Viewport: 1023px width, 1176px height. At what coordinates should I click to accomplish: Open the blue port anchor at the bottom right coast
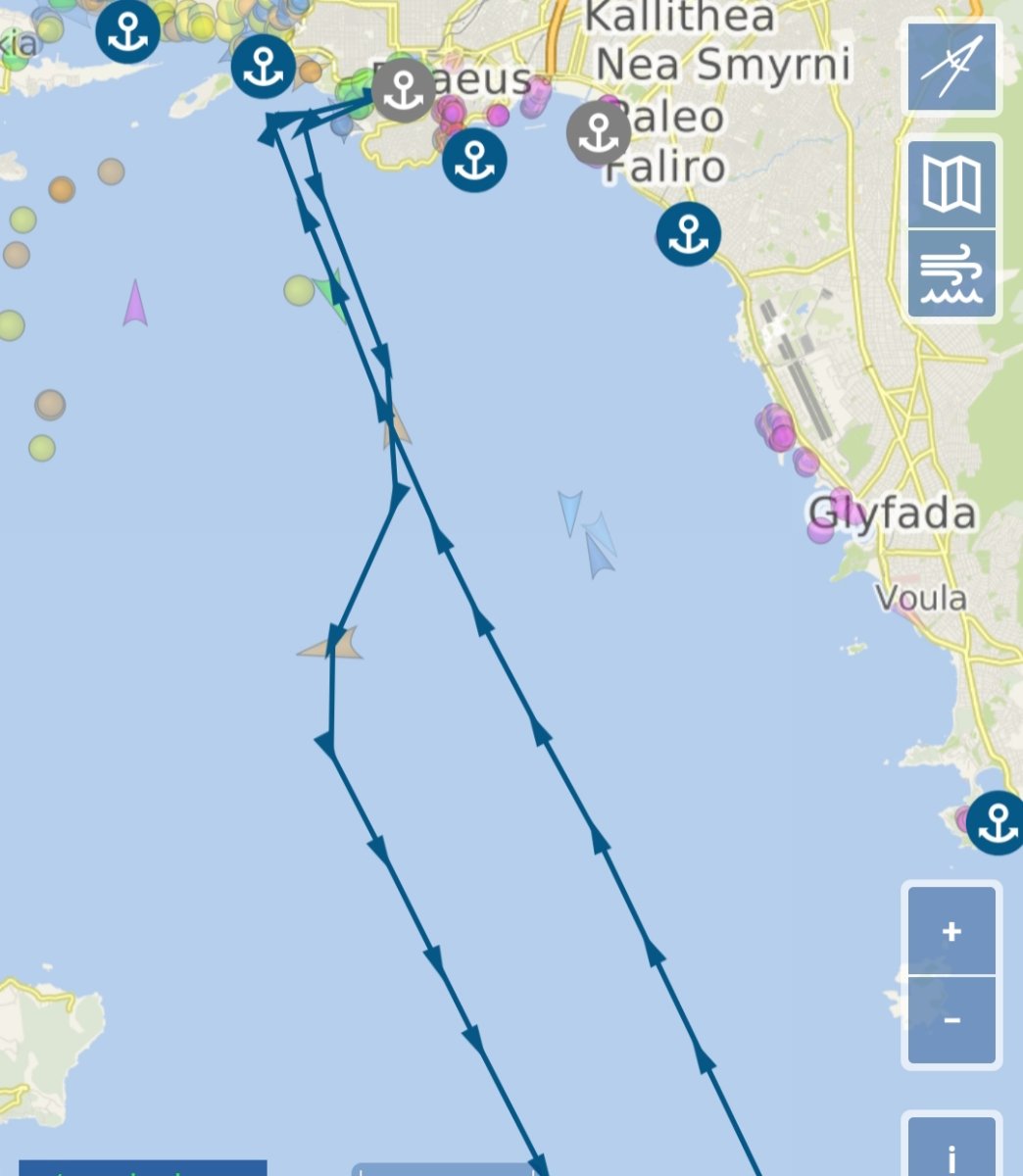[998, 822]
